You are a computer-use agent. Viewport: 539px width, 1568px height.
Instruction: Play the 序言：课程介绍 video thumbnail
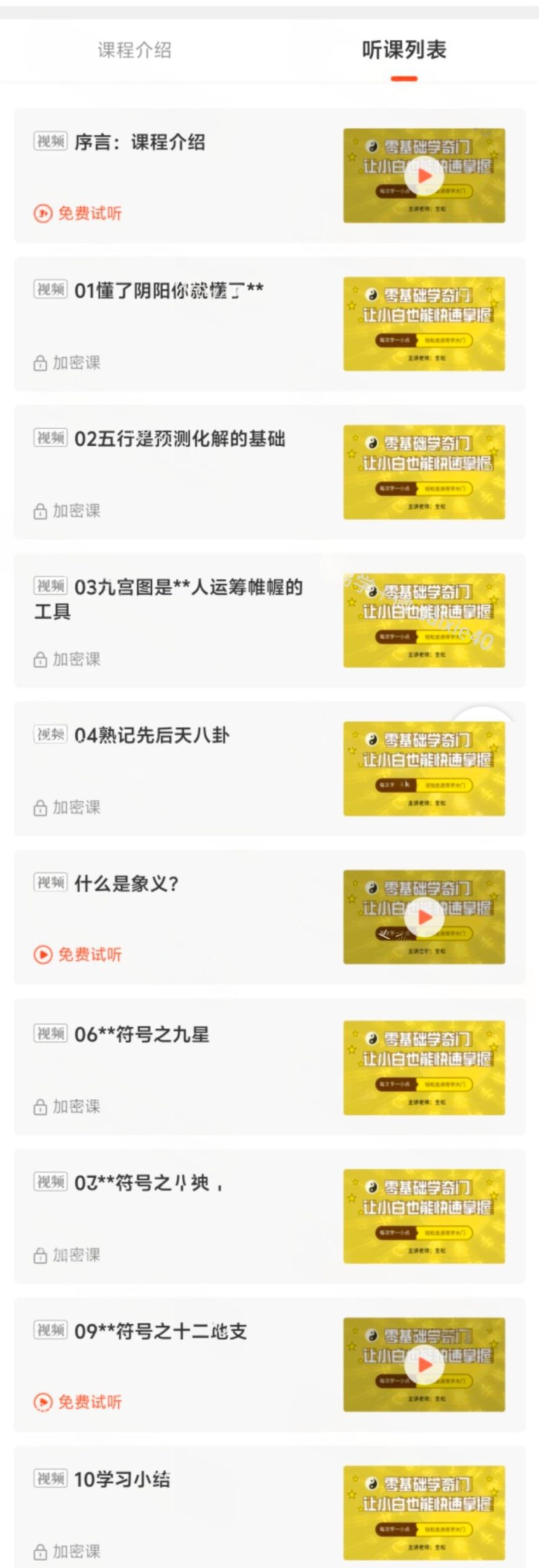(x=424, y=176)
